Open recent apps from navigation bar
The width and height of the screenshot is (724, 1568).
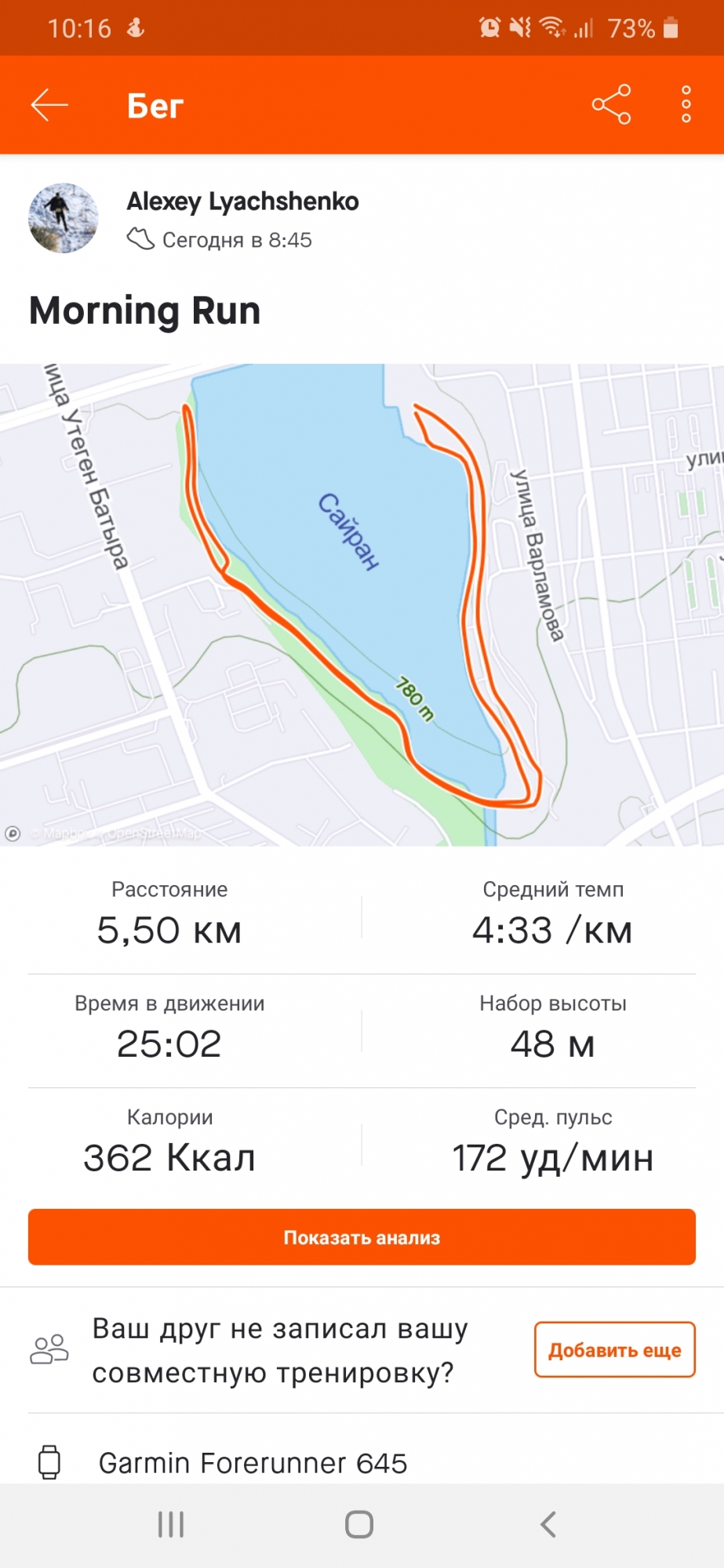tap(171, 1525)
